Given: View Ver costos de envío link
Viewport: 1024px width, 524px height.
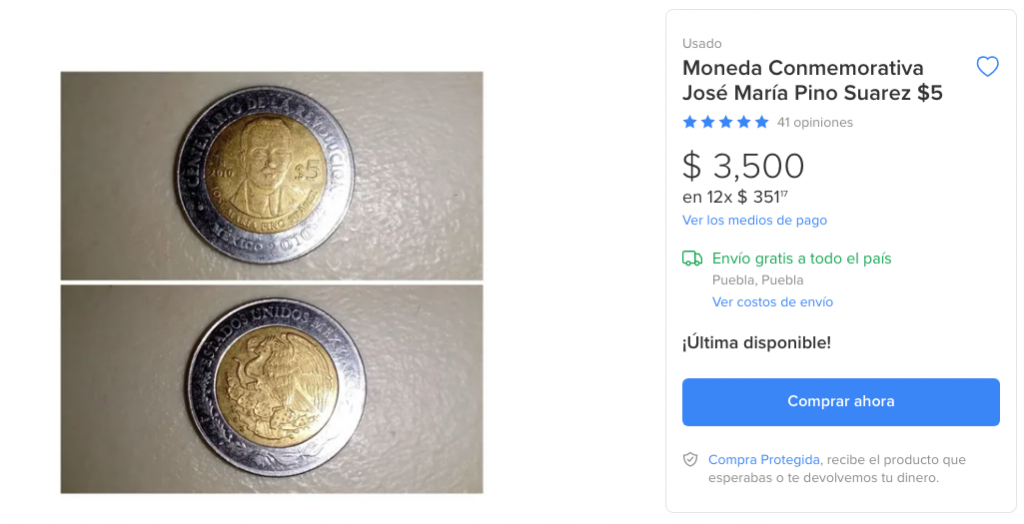Looking at the screenshot, I should pos(772,302).
